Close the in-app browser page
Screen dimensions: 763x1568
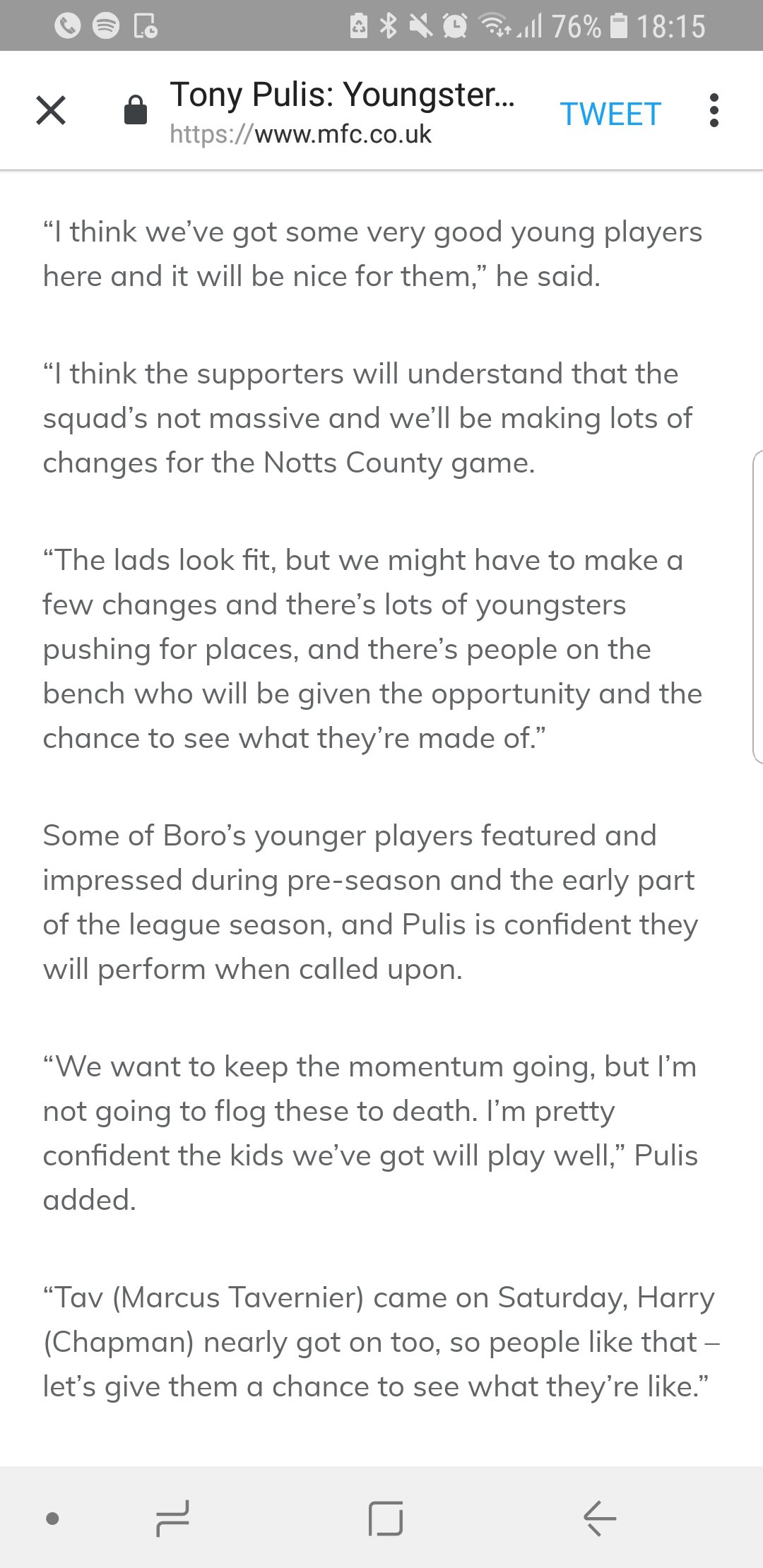coord(51,110)
